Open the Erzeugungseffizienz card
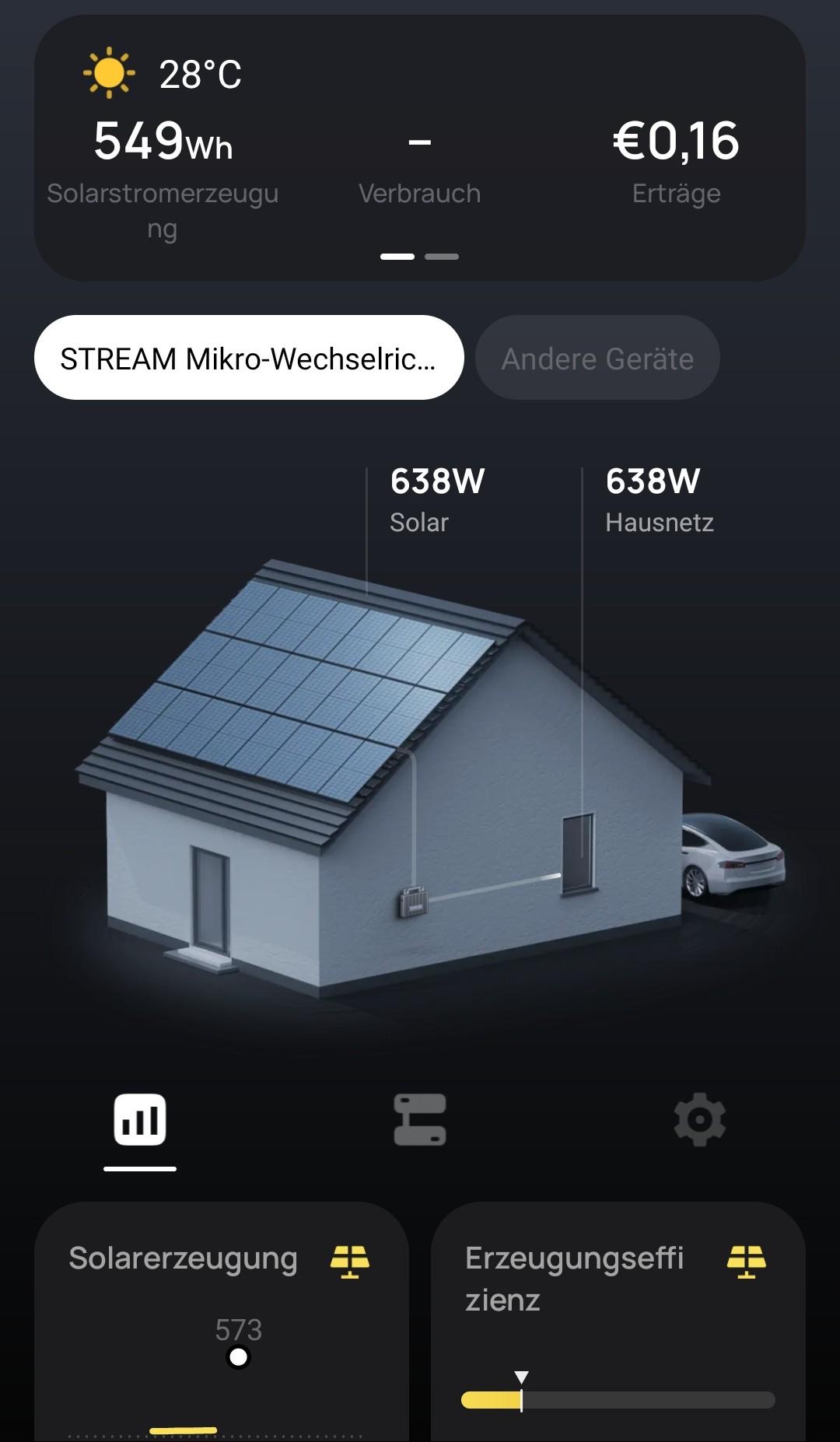This screenshot has width=840, height=1442. point(618,1321)
